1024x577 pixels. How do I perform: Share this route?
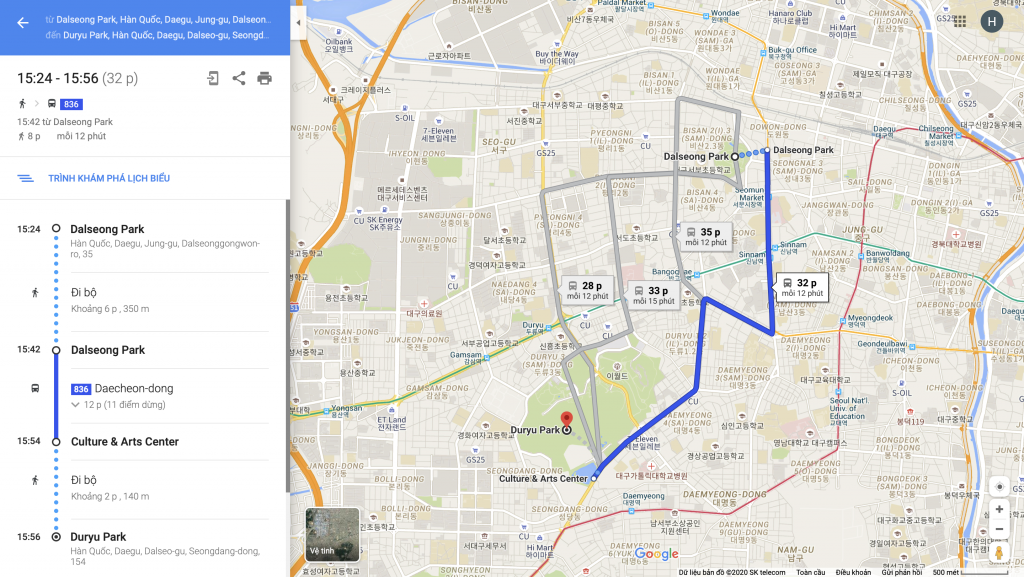point(239,78)
